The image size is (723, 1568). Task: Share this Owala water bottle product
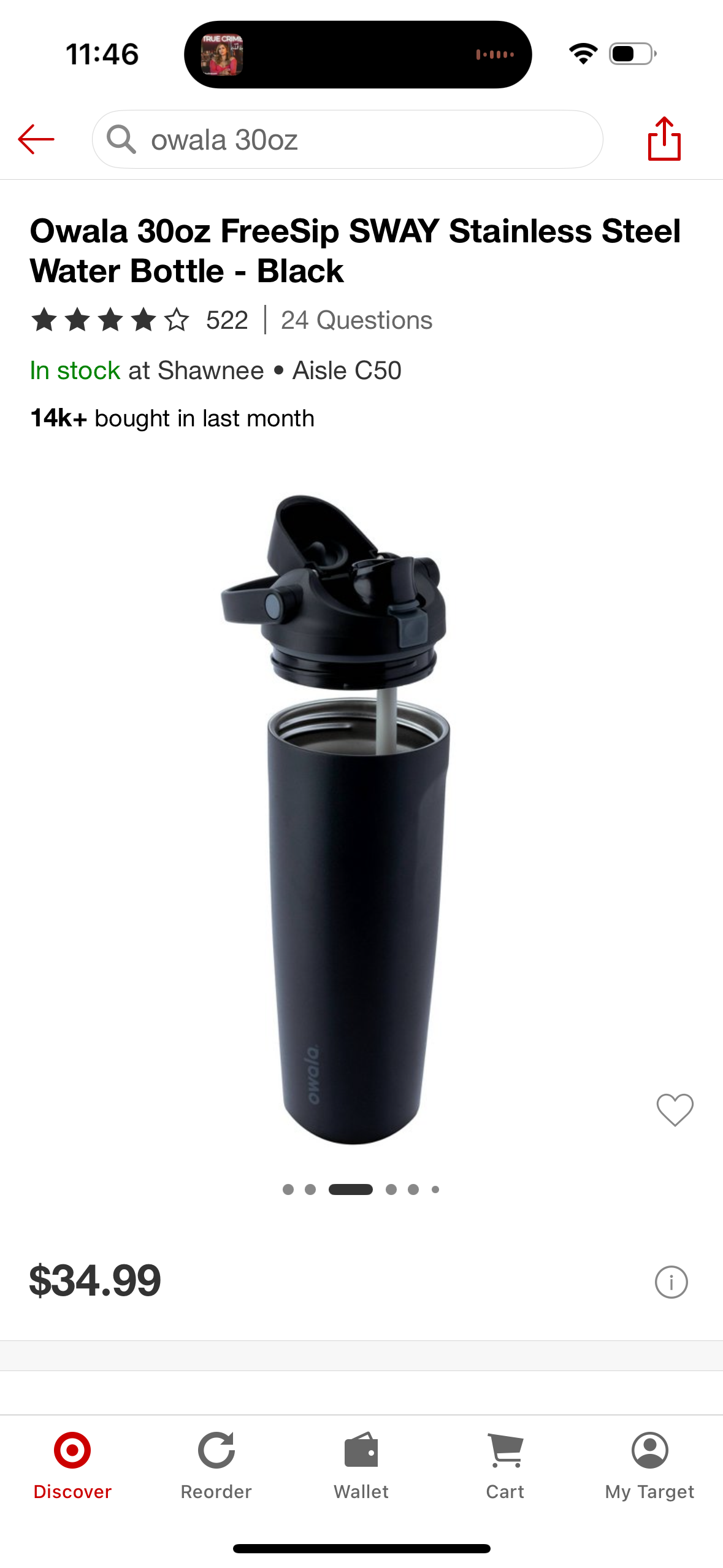(x=664, y=139)
